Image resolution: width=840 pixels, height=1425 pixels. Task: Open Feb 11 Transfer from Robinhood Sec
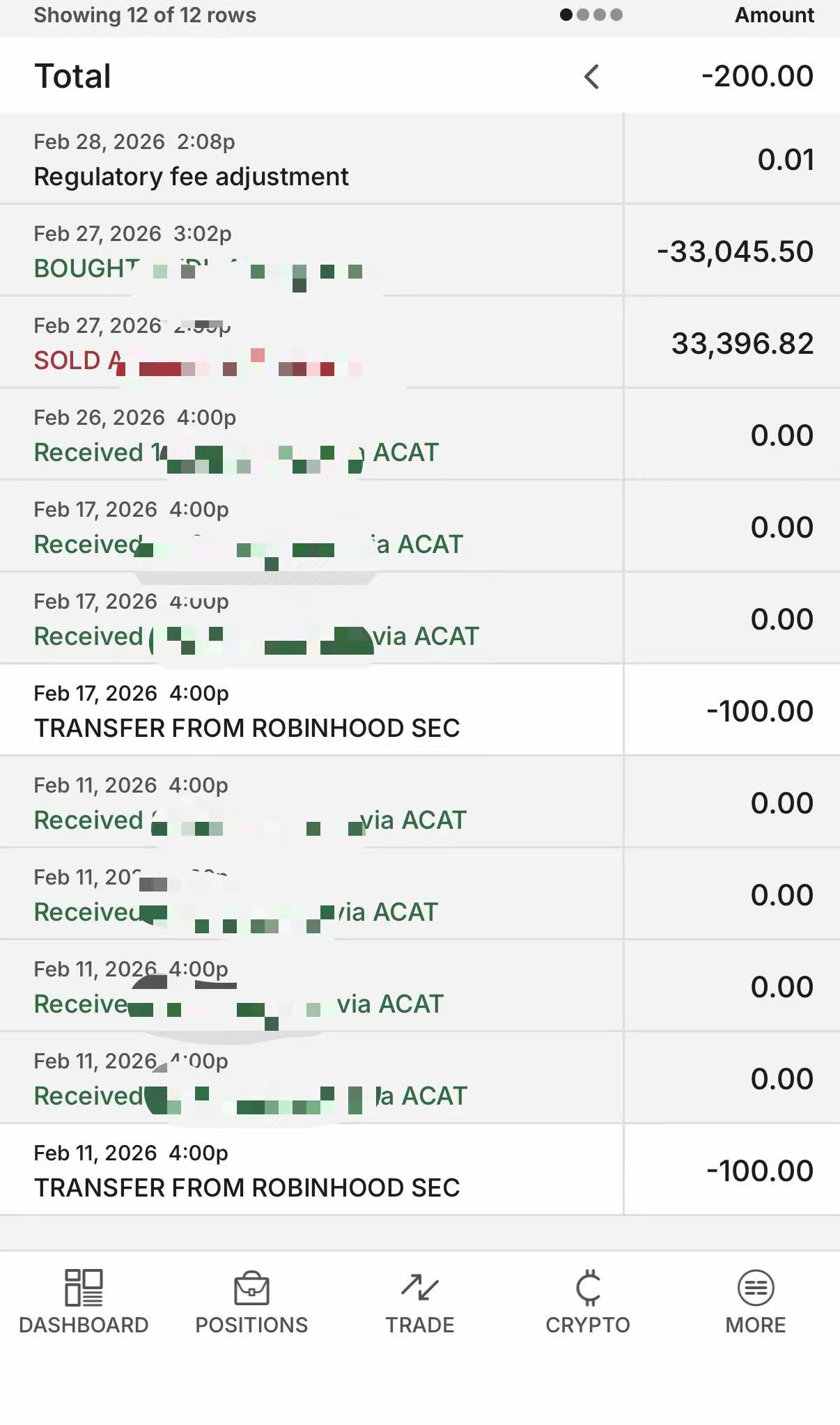(x=311, y=1170)
